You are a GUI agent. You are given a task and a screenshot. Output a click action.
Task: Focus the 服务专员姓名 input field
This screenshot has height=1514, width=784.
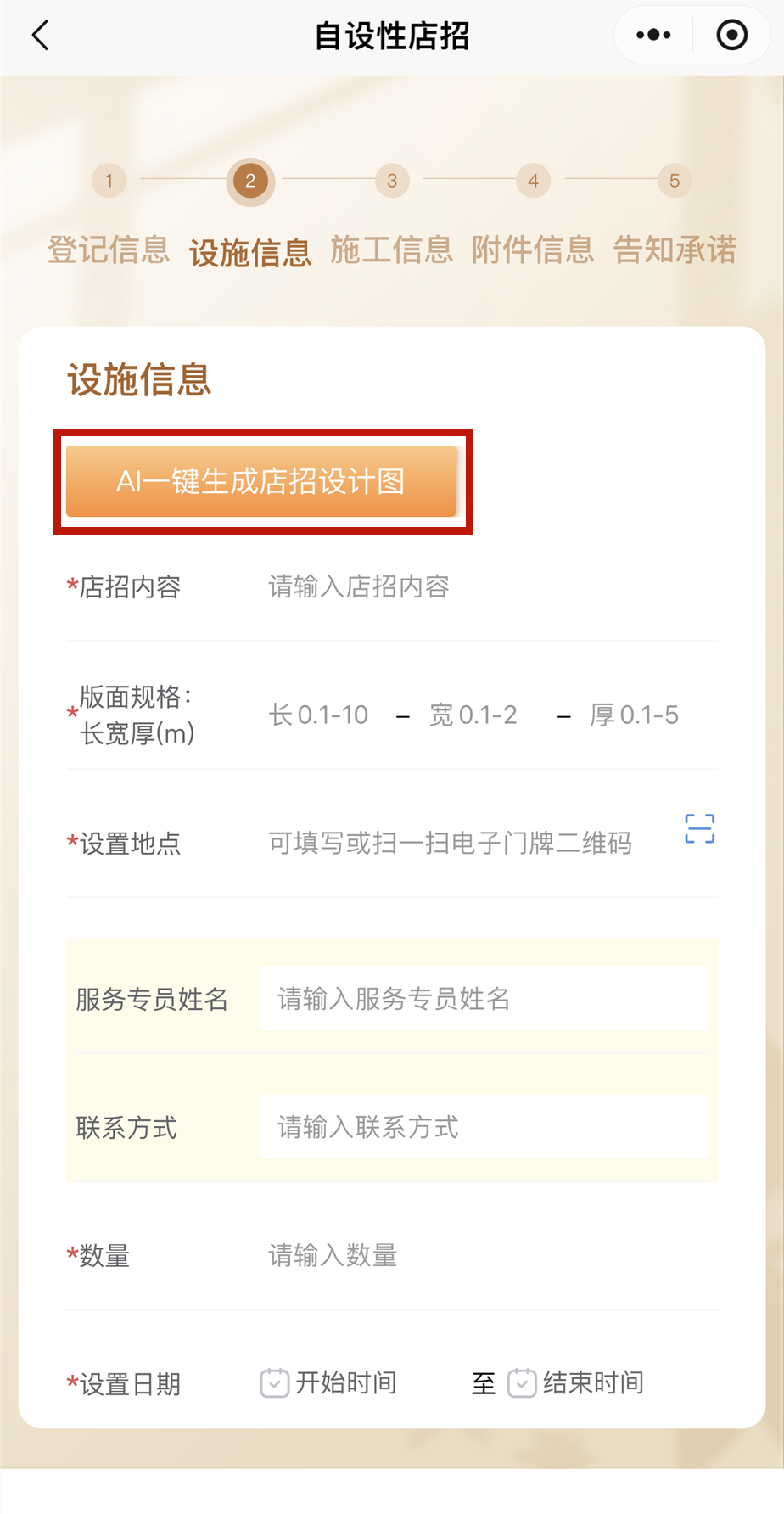pyautogui.click(x=482, y=999)
